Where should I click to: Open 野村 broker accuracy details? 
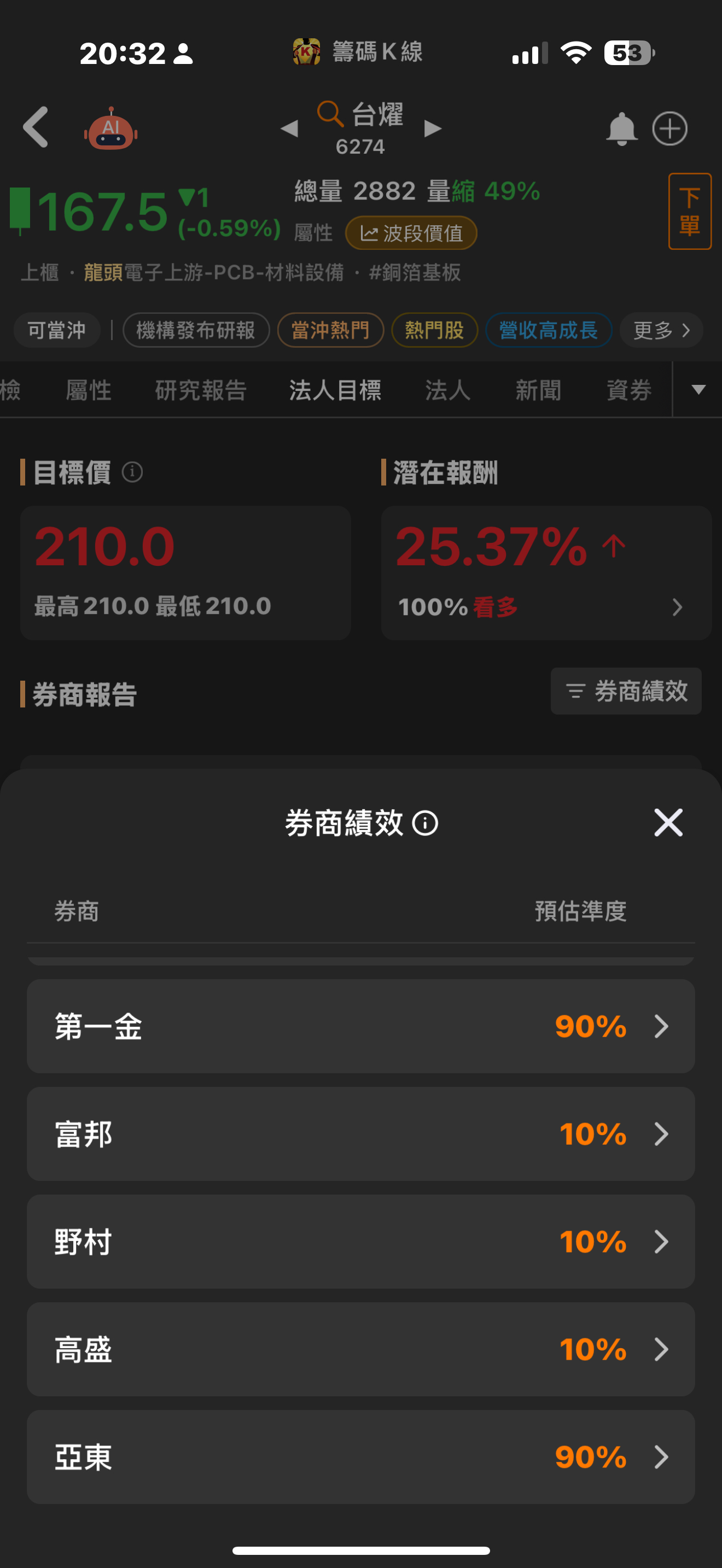pyautogui.click(x=360, y=1242)
